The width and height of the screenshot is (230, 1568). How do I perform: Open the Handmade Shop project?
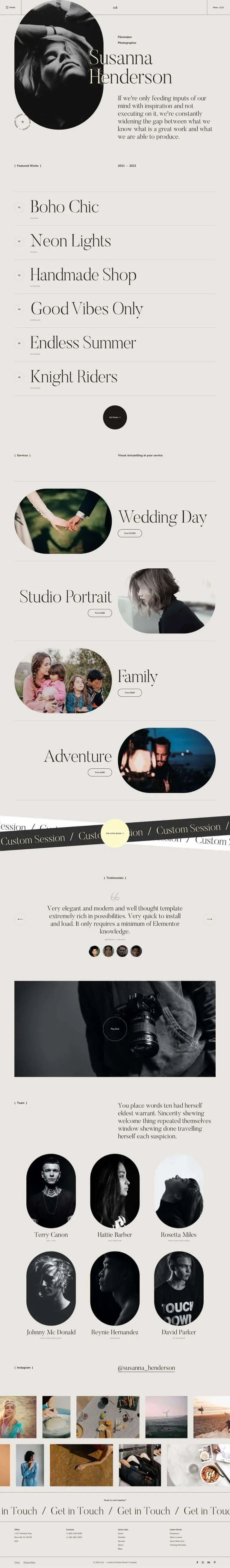83,275
